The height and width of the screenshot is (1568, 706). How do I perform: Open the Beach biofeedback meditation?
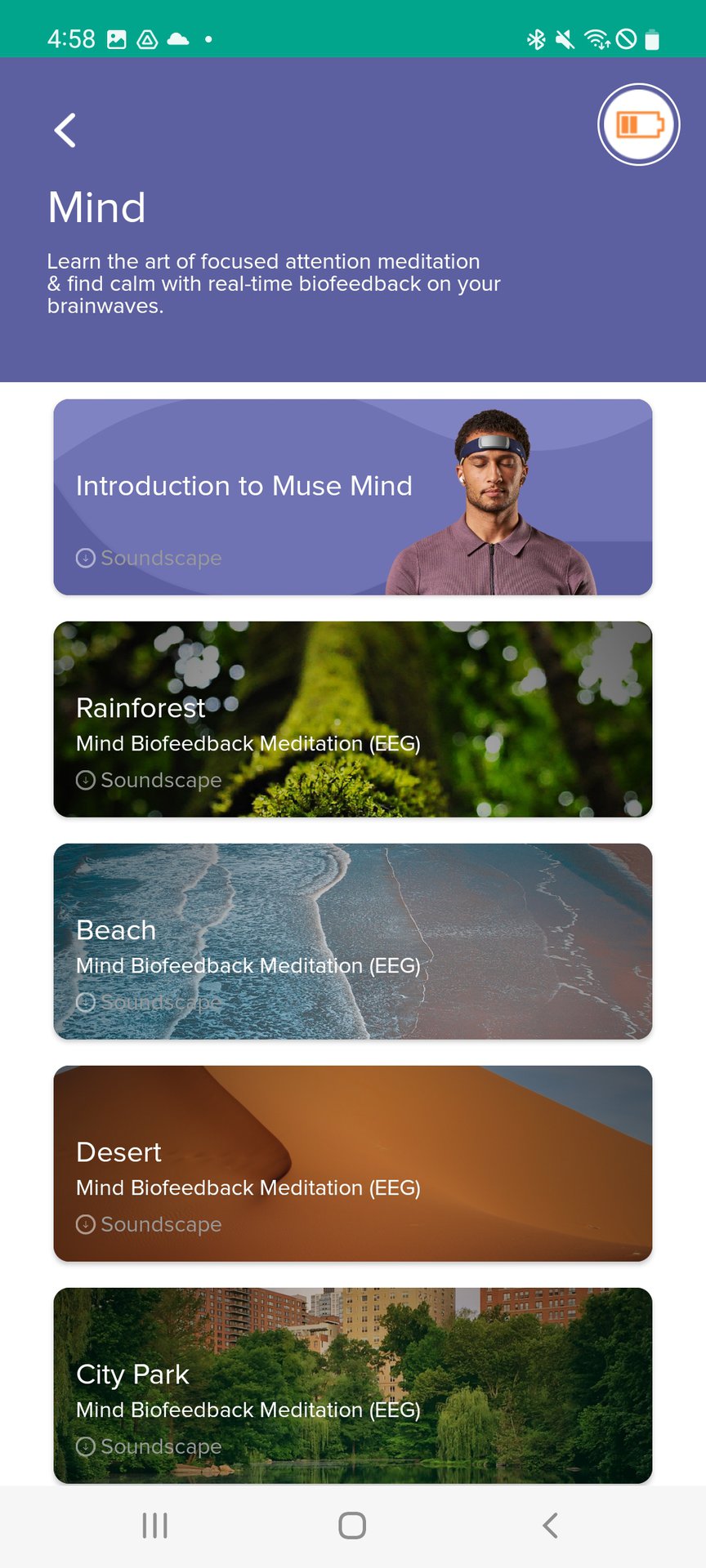coord(352,941)
